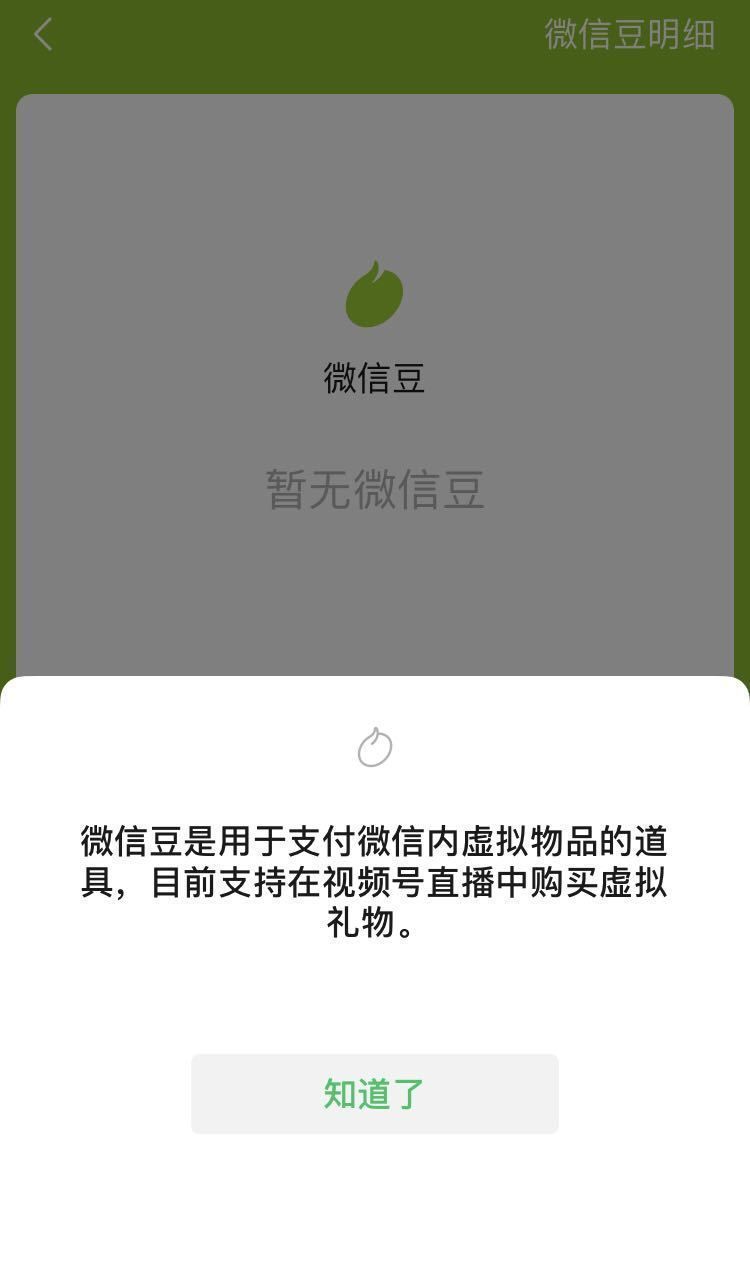The image size is (750, 1284).
Task: Go back using the top-left arrow
Action: coord(42,35)
